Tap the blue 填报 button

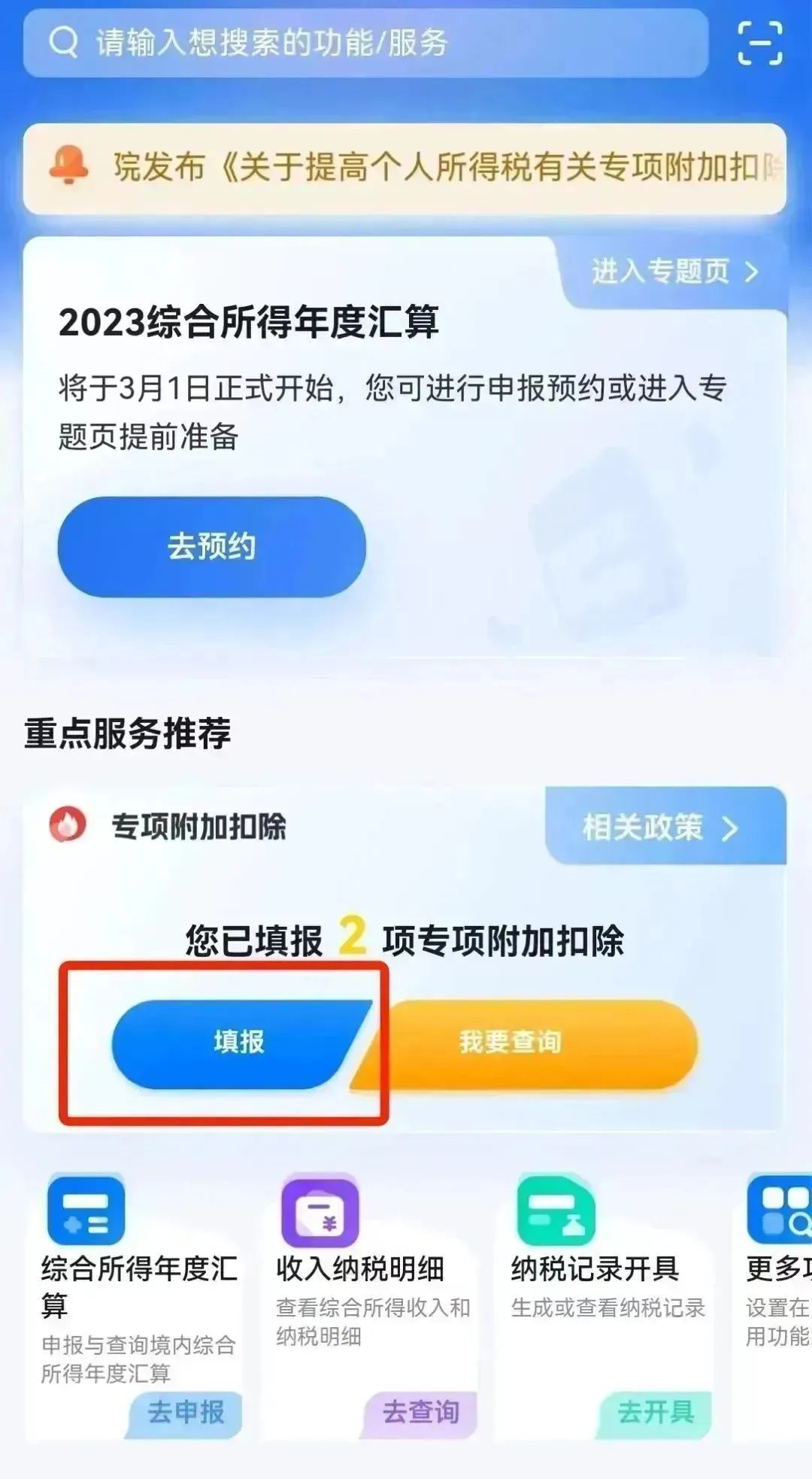pos(238,1043)
